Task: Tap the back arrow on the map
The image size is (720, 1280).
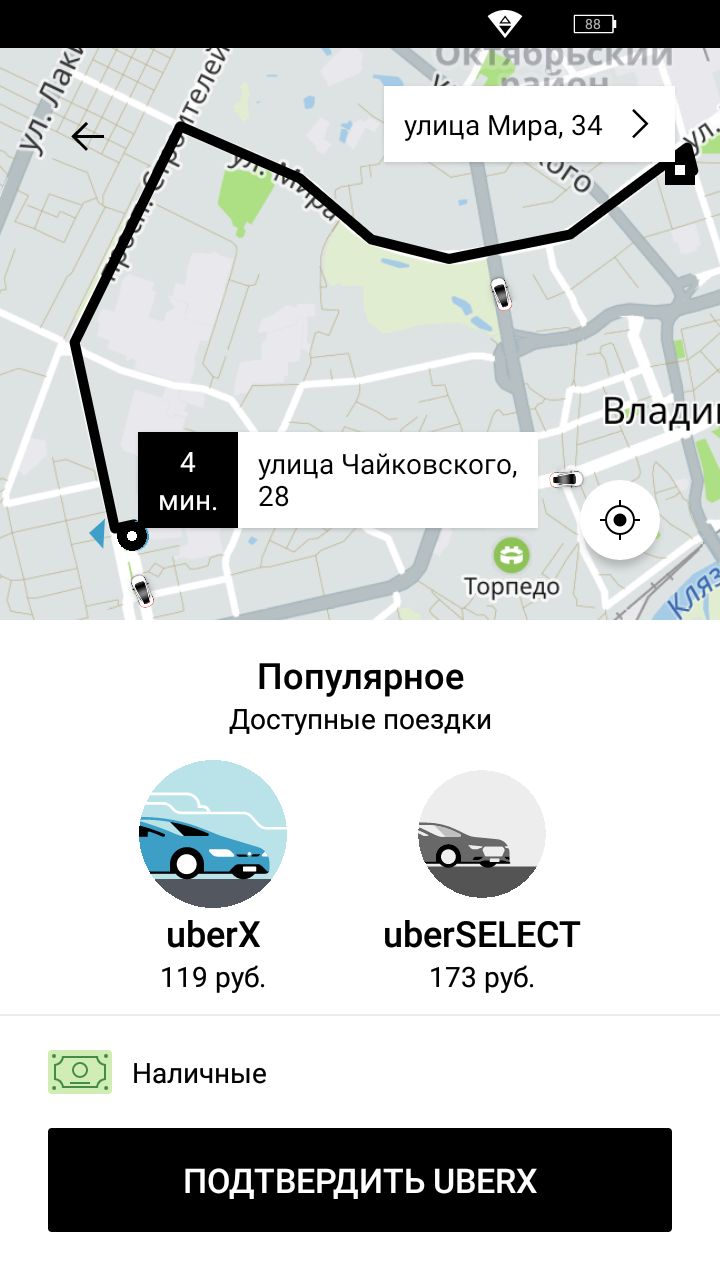Action: click(88, 135)
